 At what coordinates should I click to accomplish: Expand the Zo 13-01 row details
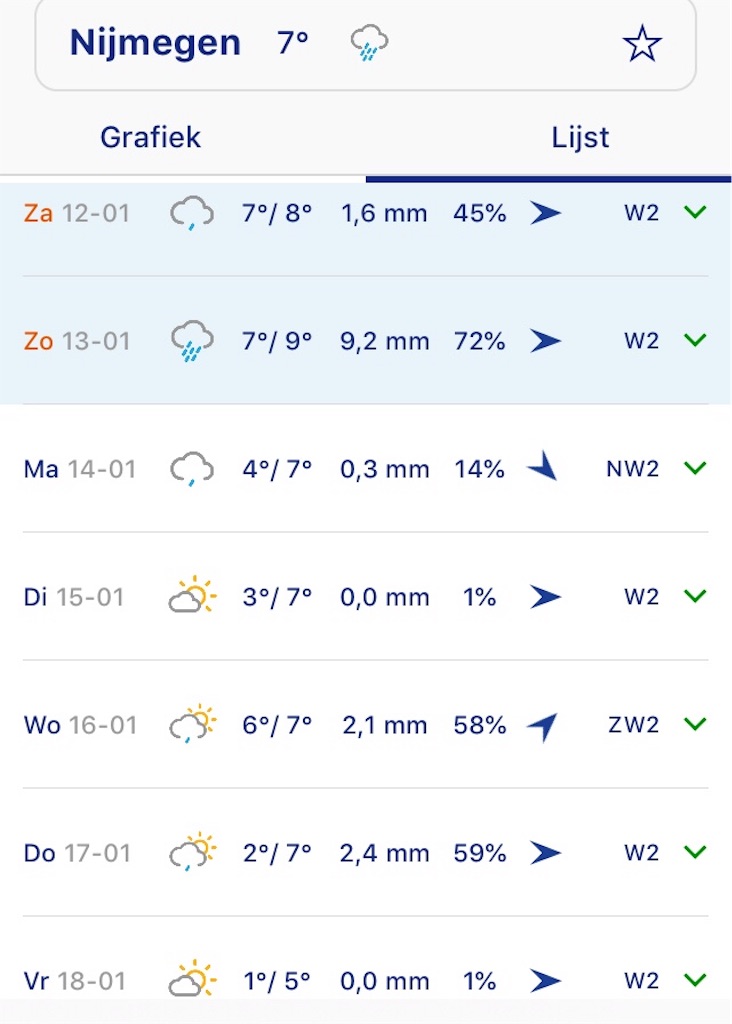[x=697, y=340]
